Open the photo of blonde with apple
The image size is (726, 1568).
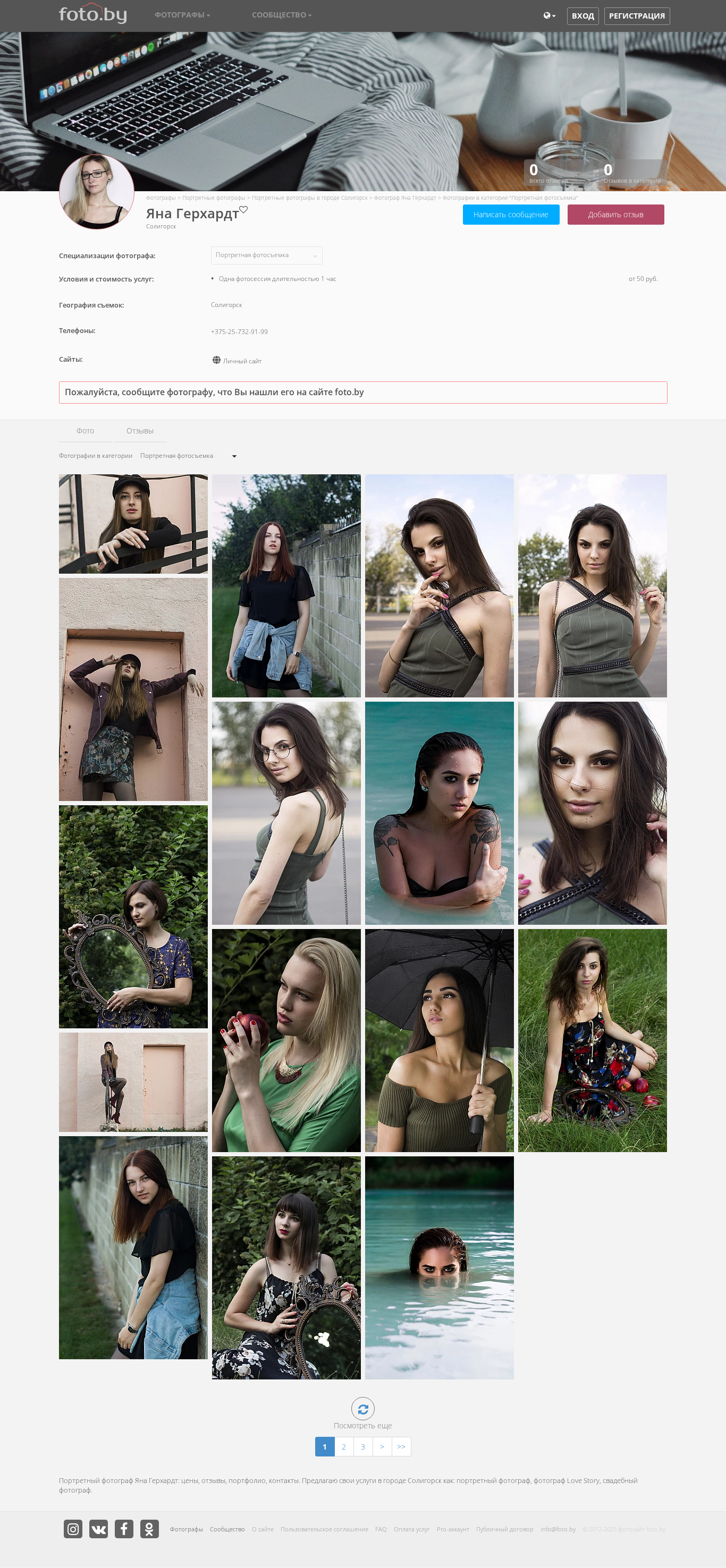(x=286, y=1040)
